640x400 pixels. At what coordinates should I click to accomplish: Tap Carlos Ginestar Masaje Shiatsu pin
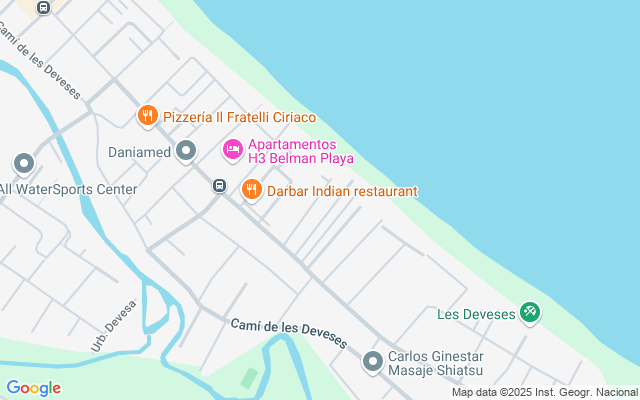tap(373, 362)
